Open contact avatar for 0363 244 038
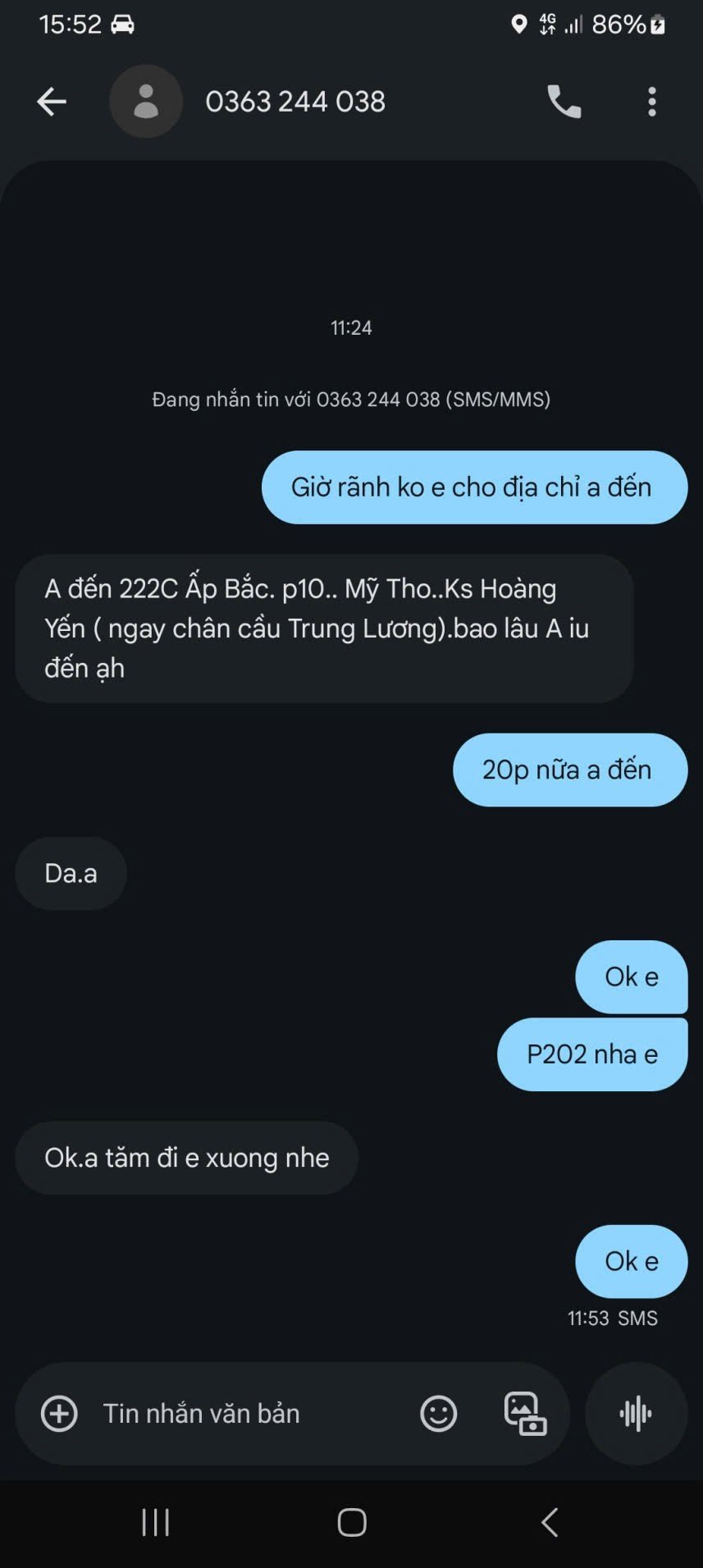Viewport: 703px width, 1568px height. pyautogui.click(x=146, y=102)
